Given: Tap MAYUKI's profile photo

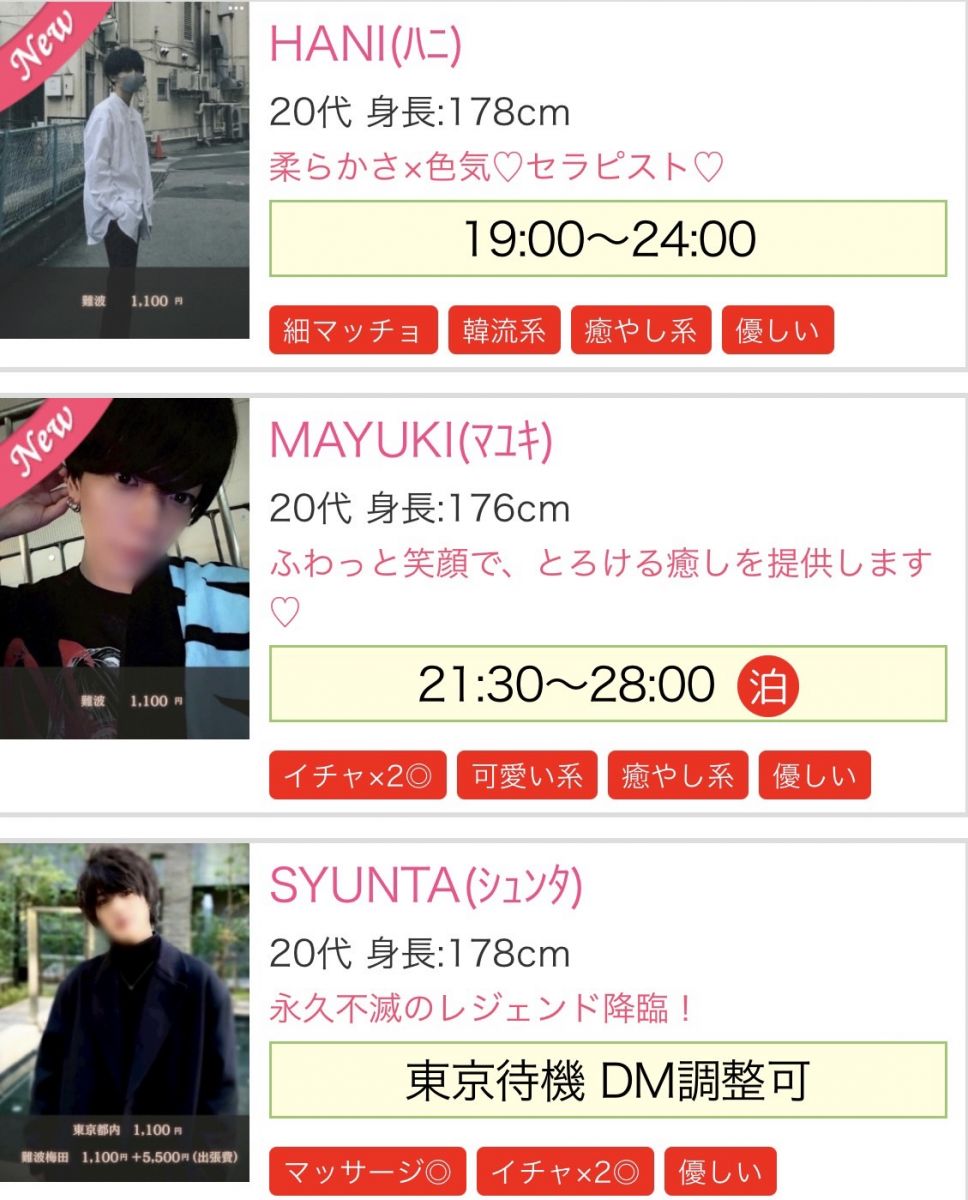Looking at the screenshot, I should click(124, 568).
